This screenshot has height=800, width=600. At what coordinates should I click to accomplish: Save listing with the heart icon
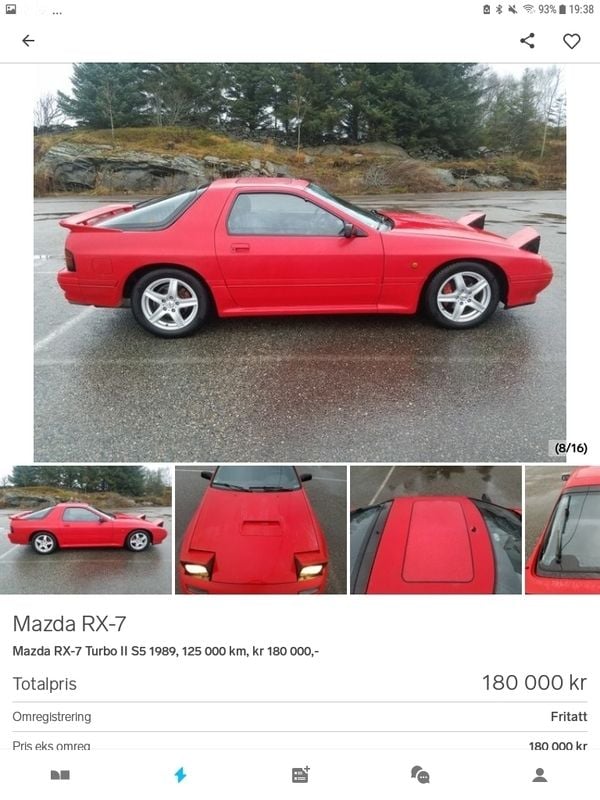(x=571, y=41)
